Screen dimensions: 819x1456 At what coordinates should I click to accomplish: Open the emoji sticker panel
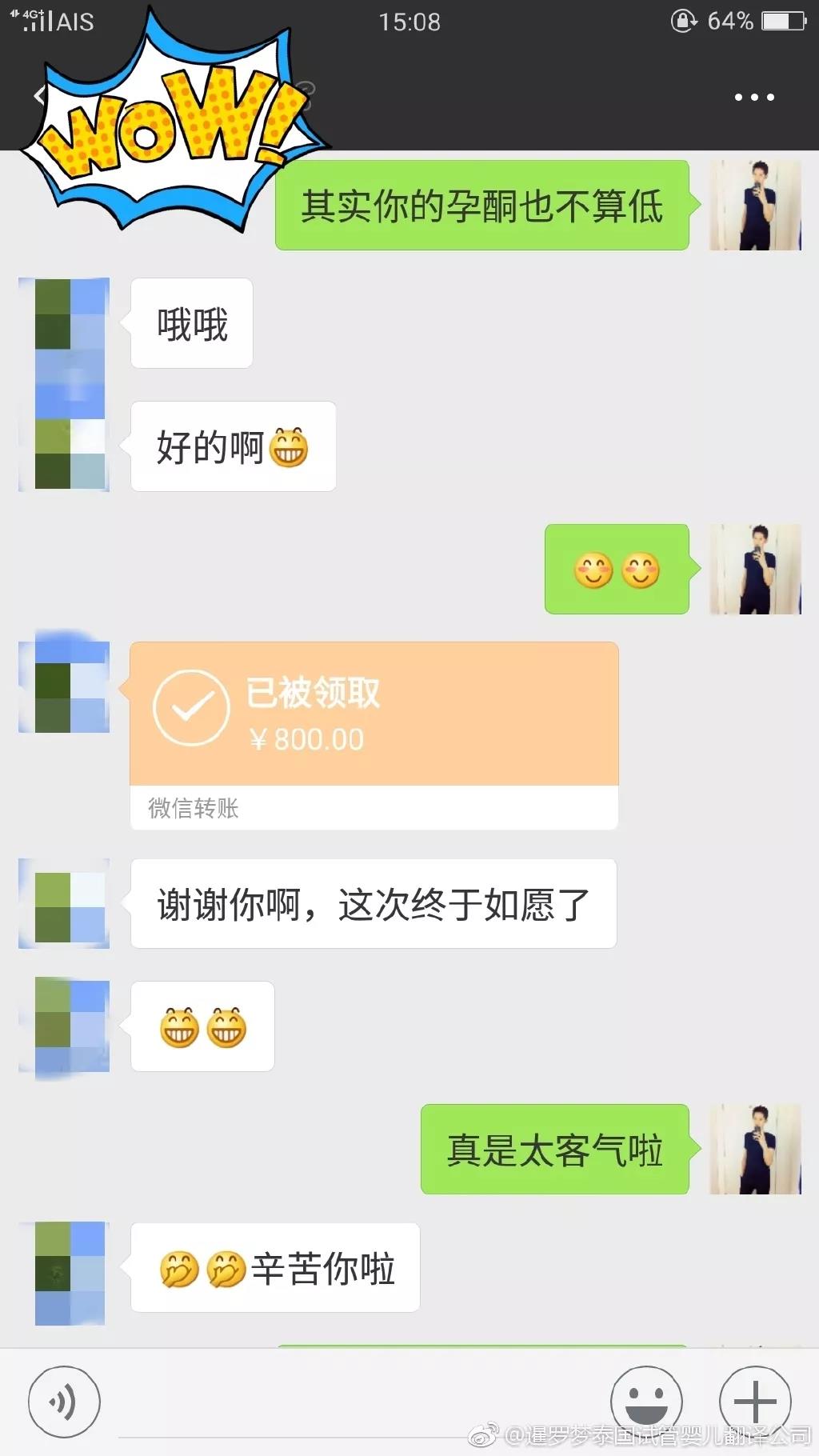coord(646,1400)
